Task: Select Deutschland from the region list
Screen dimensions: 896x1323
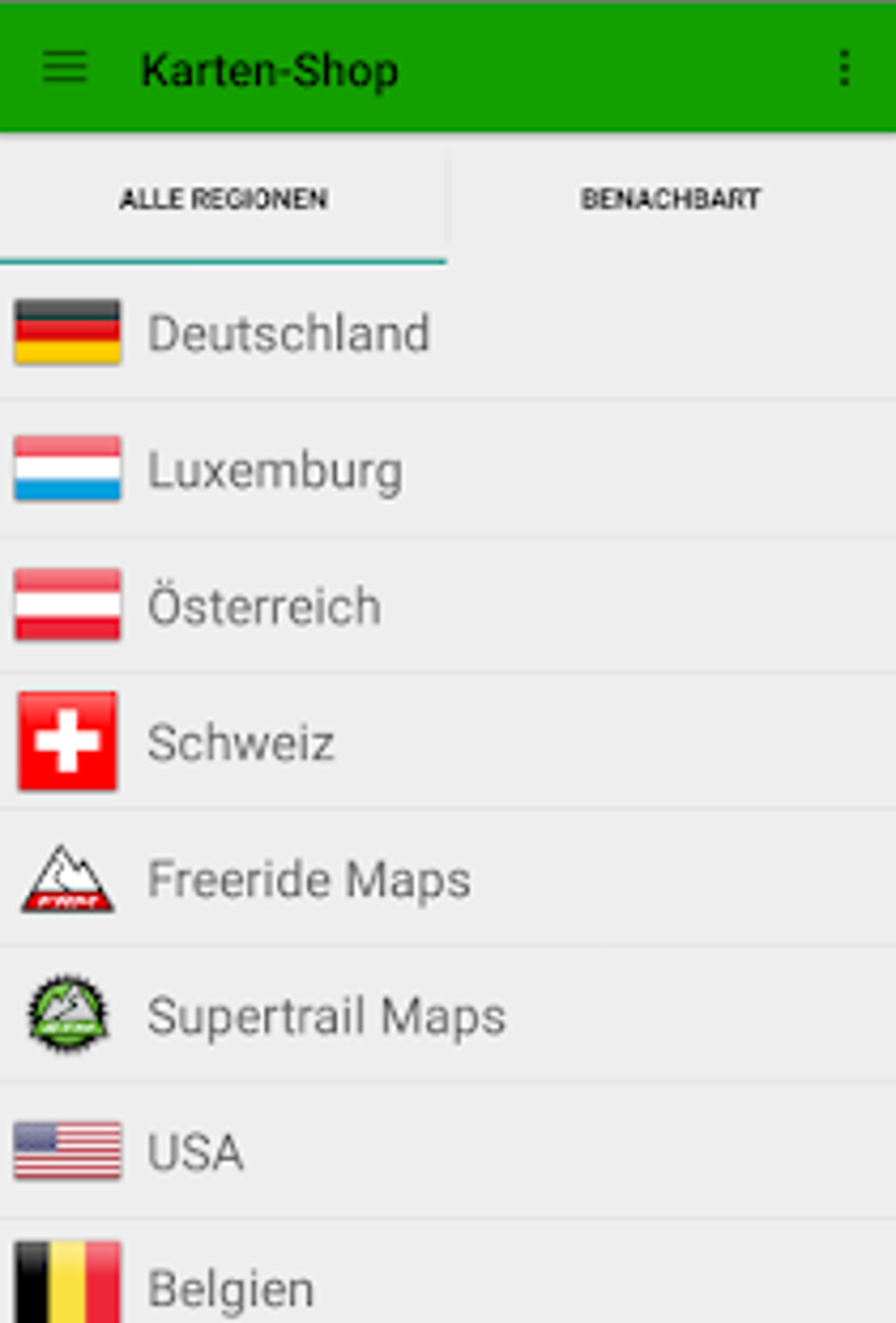Action: [x=290, y=334]
